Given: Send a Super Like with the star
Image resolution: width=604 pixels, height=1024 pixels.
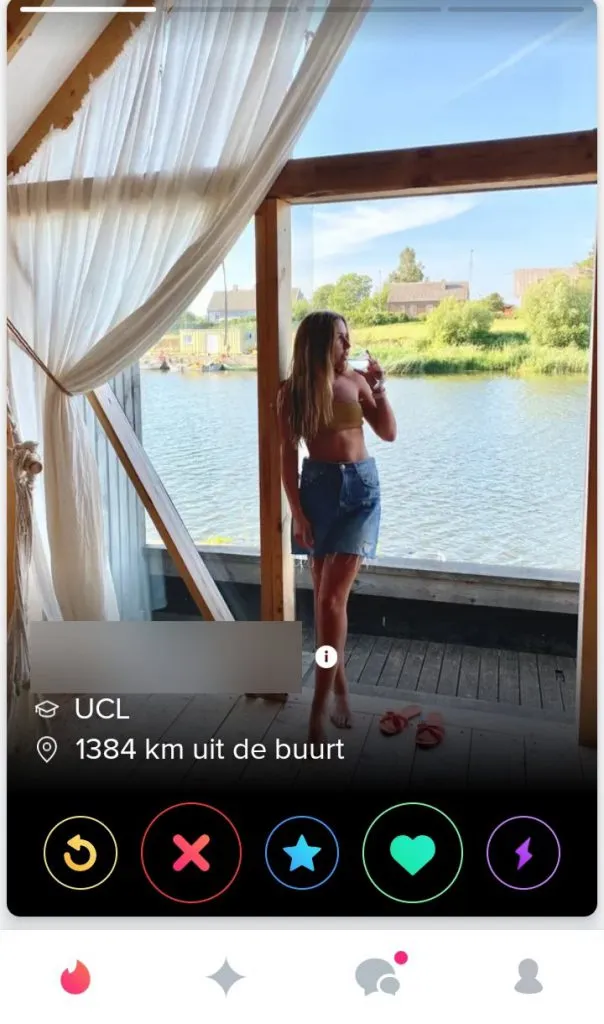Looking at the screenshot, I should click(302, 853).
